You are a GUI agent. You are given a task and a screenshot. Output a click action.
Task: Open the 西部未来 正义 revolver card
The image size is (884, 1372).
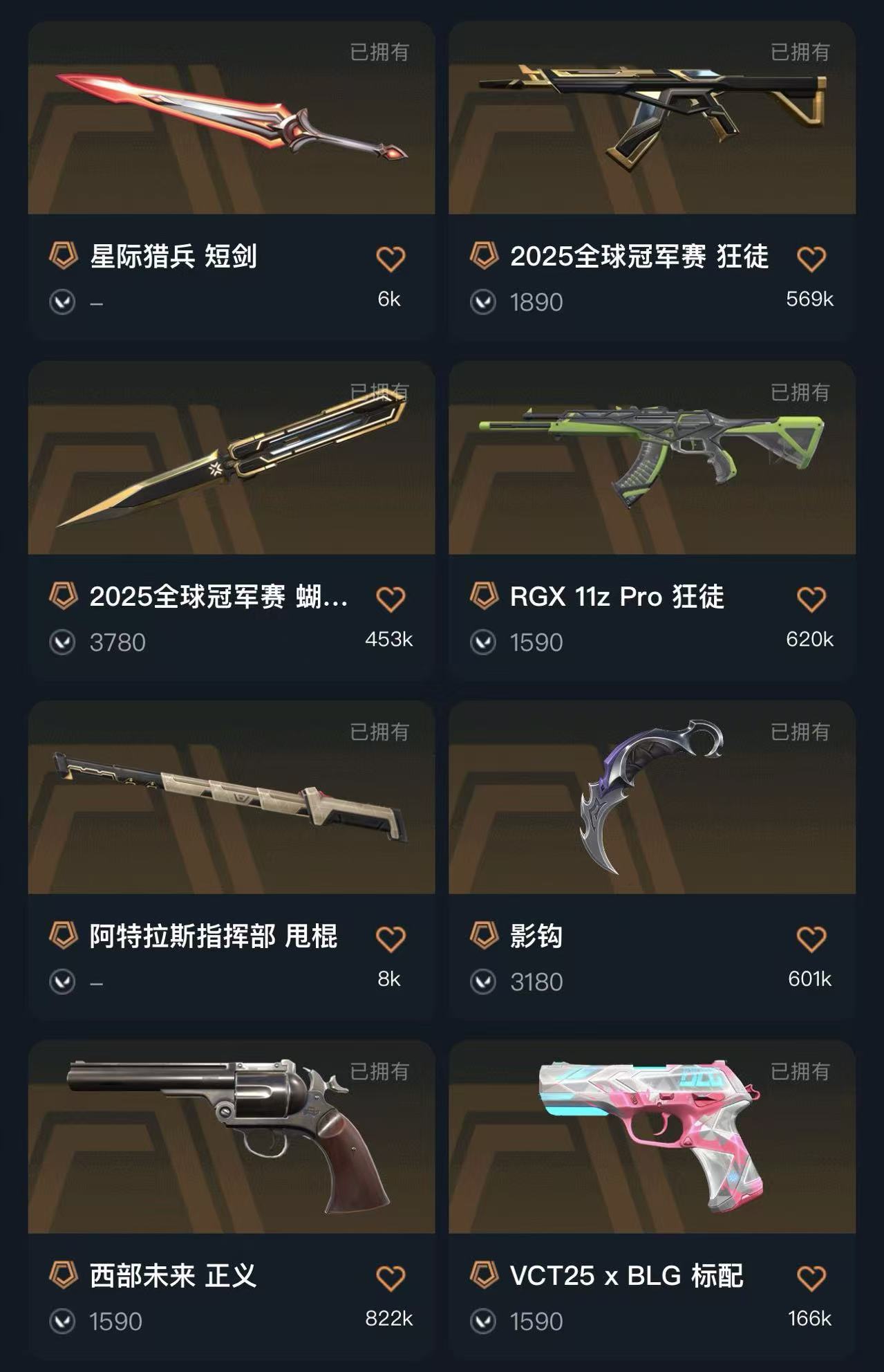point(231,1137)
